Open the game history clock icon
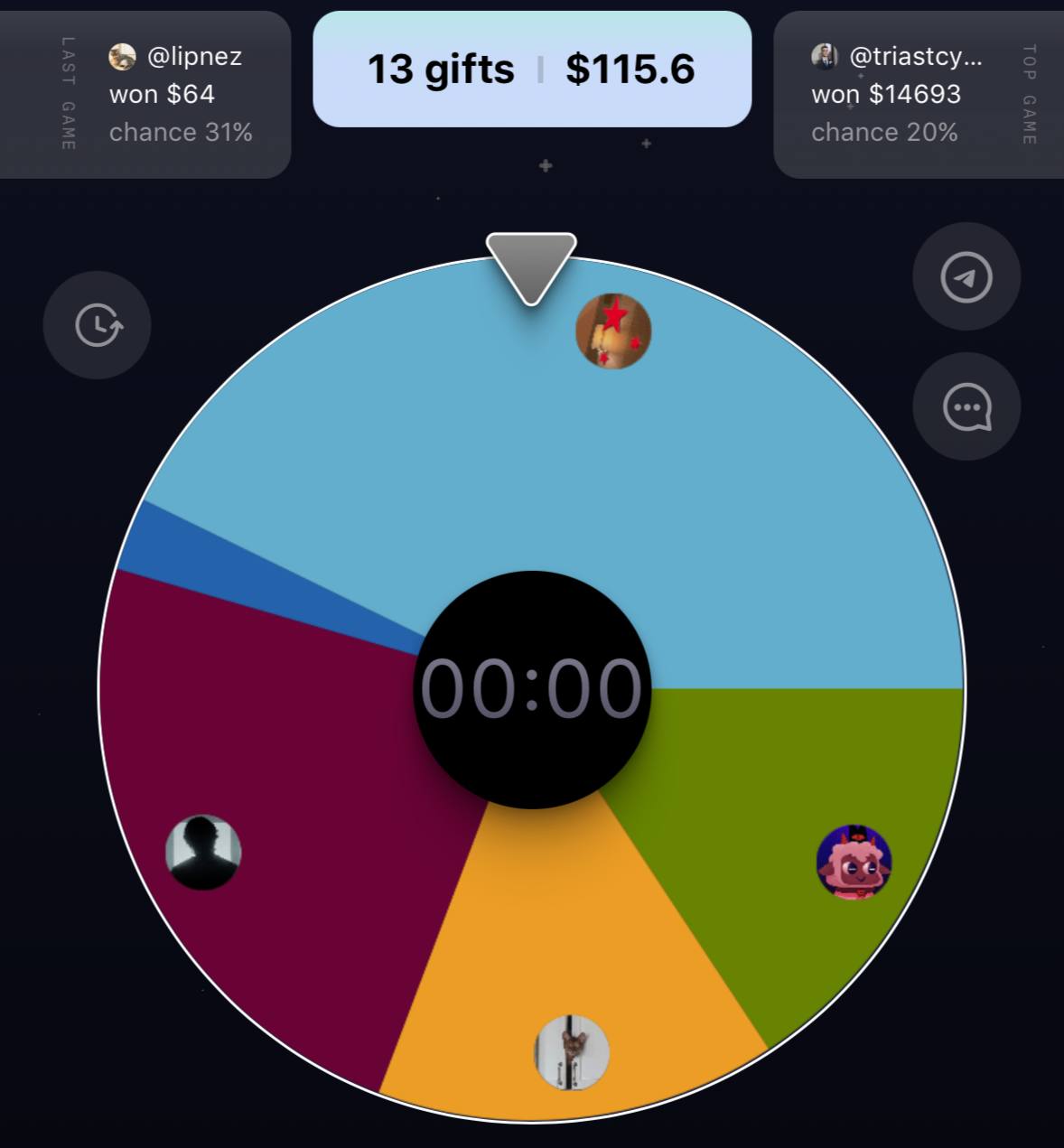Viewport: 1064px width, 1148px height. pyautogui.click(x=98, y=325)
